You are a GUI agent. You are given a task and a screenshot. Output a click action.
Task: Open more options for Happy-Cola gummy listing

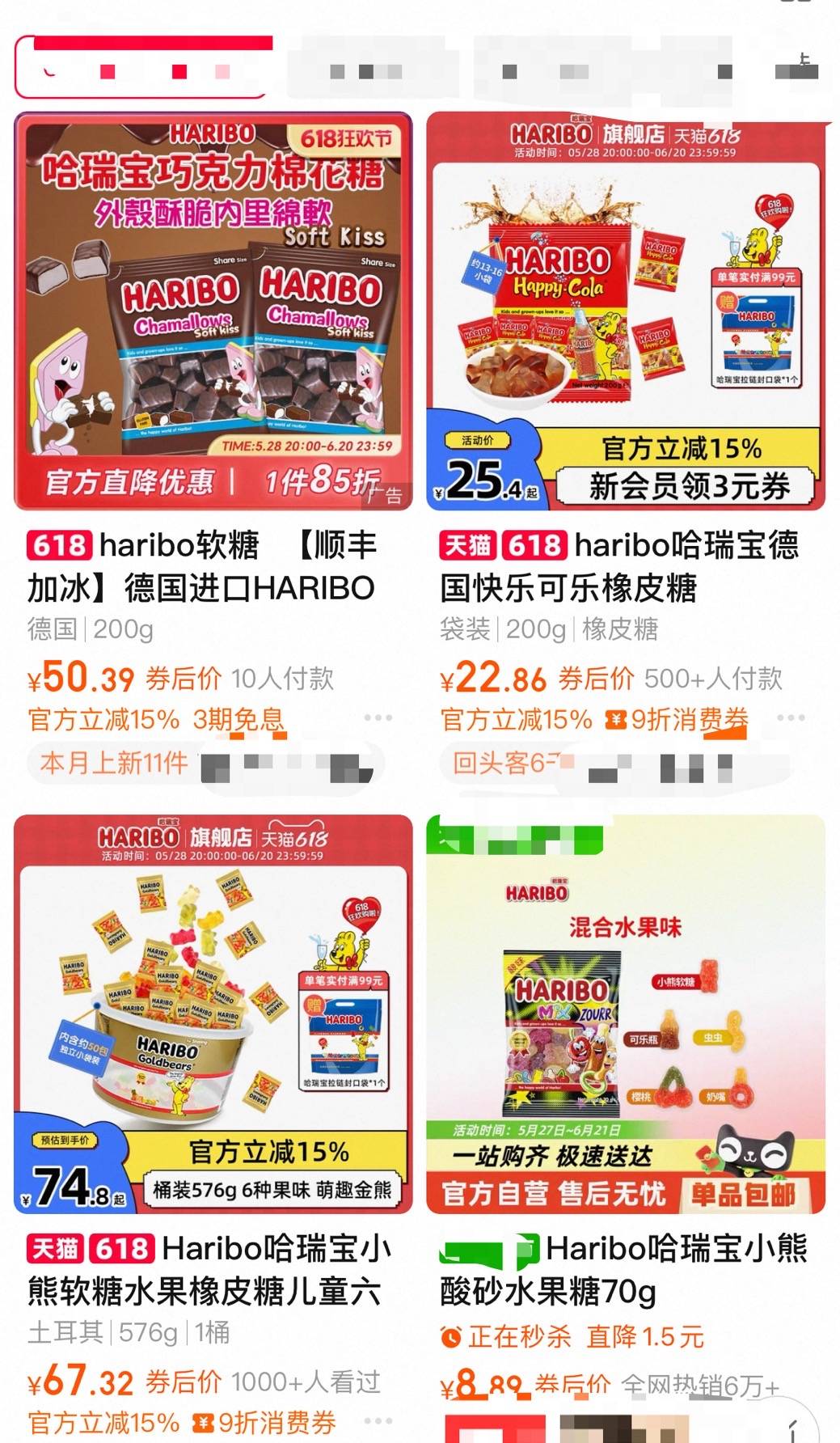(790, 718)
